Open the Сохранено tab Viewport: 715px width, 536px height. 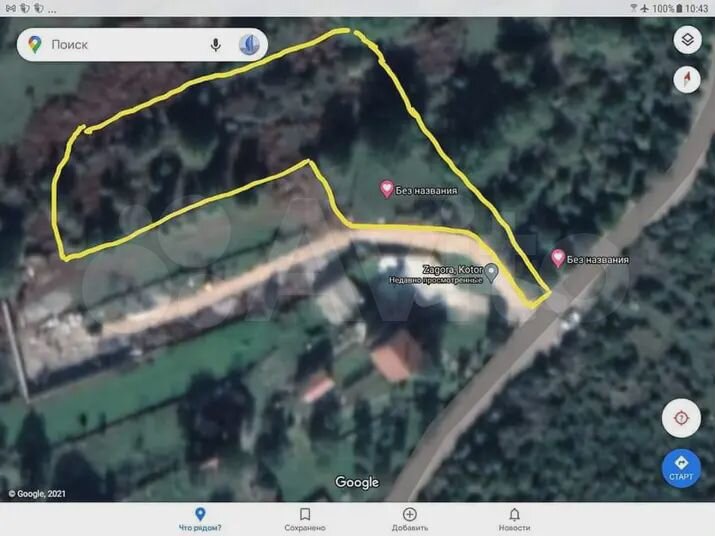305,518
